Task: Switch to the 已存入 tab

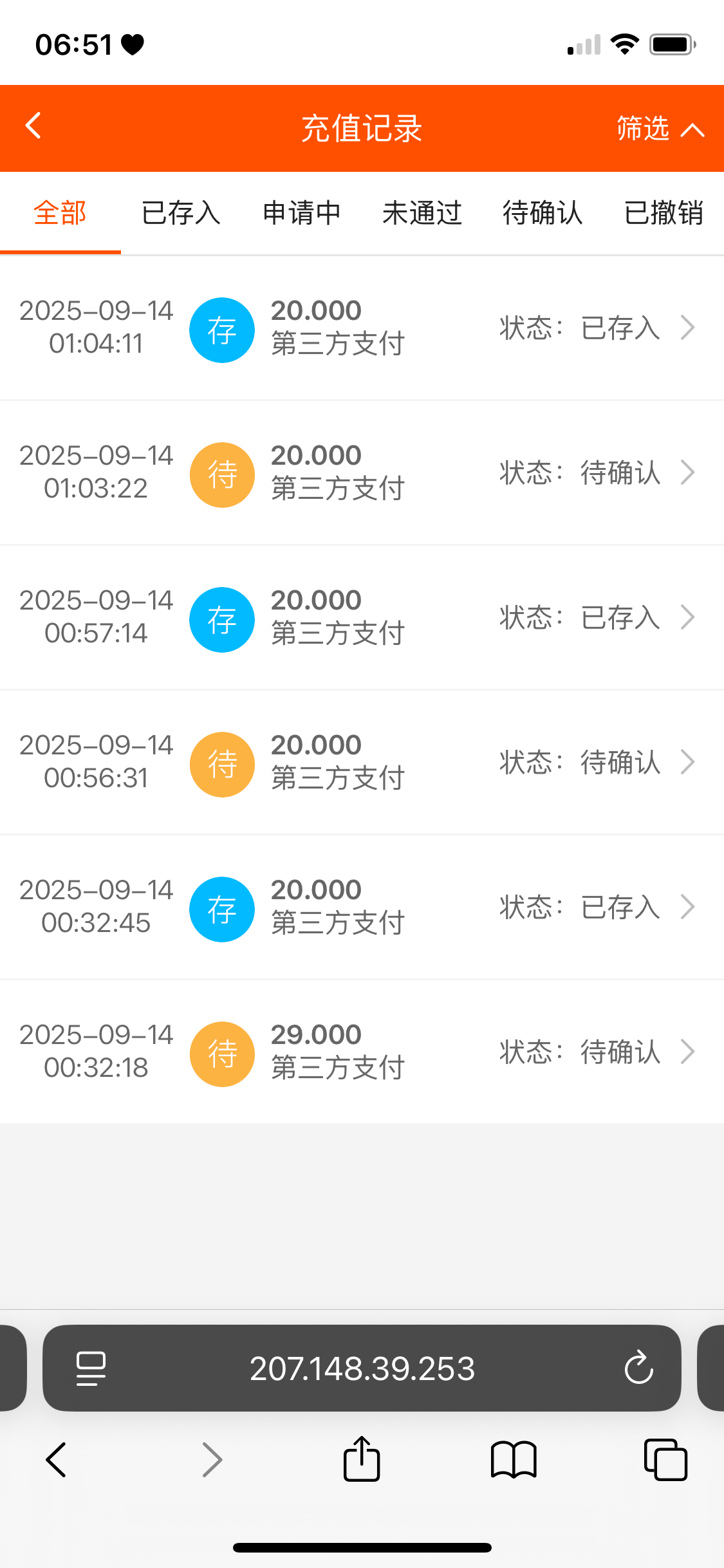Action: tap(180, 212)
